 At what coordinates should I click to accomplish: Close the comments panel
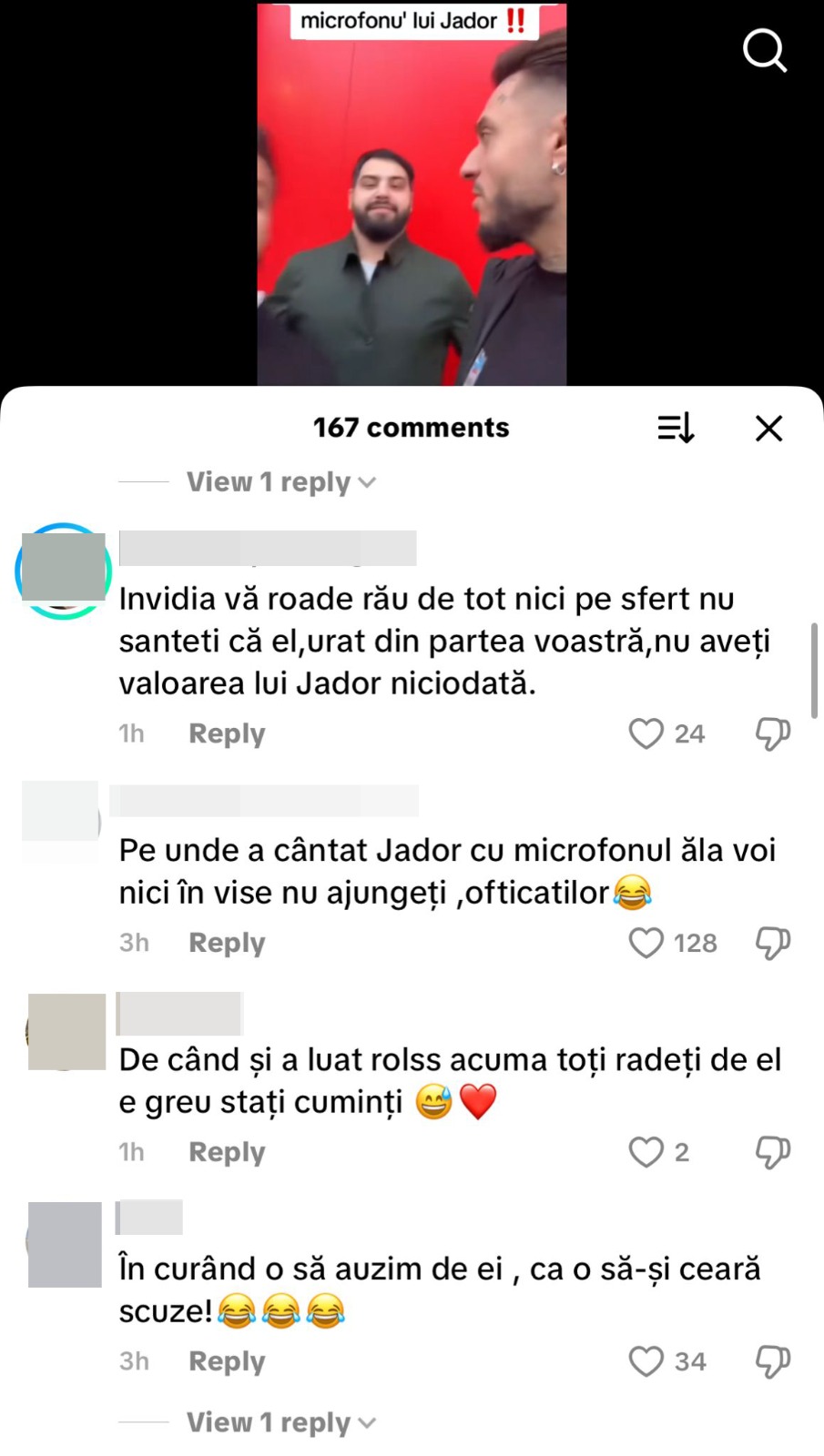[768, 428]
